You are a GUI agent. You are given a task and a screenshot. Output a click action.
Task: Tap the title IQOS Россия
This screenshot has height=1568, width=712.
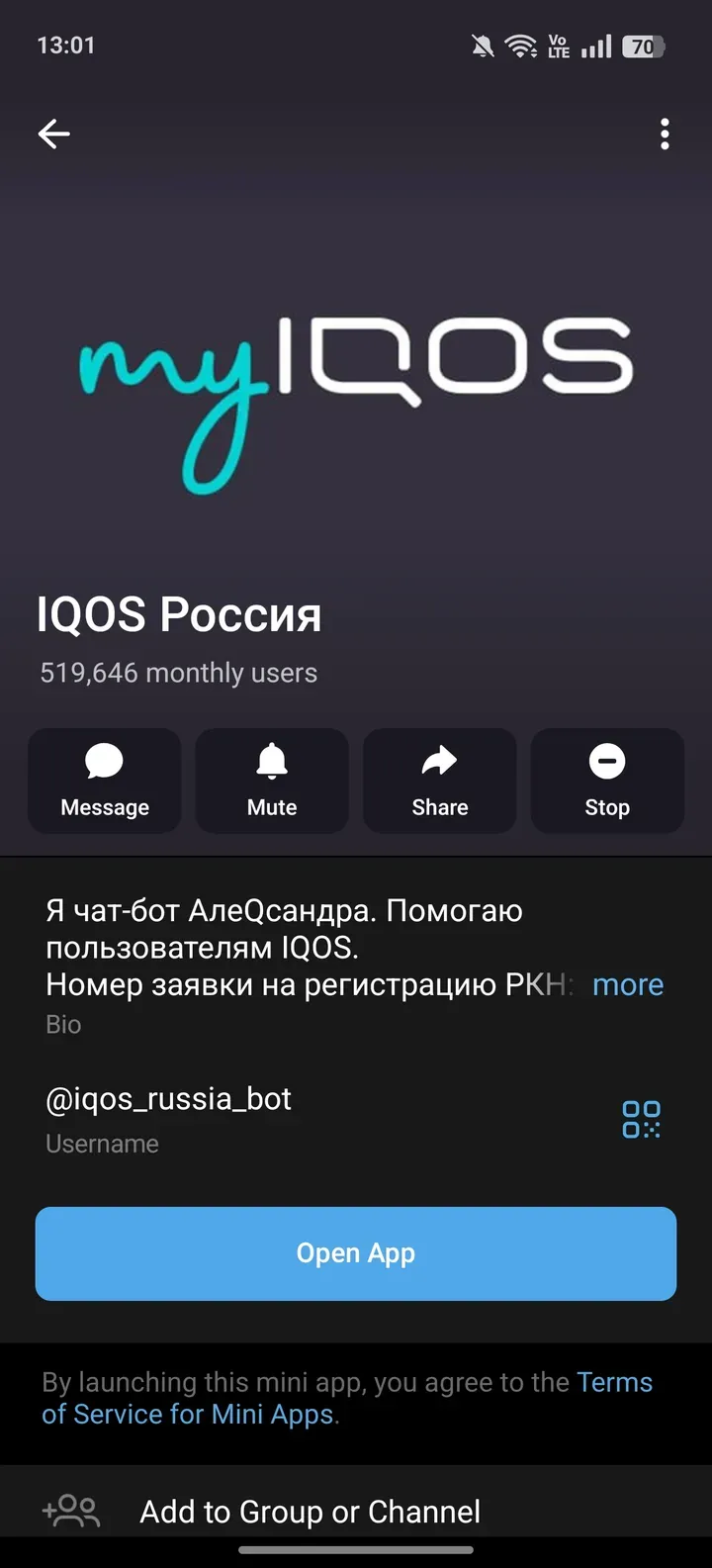tap(181, 613)
